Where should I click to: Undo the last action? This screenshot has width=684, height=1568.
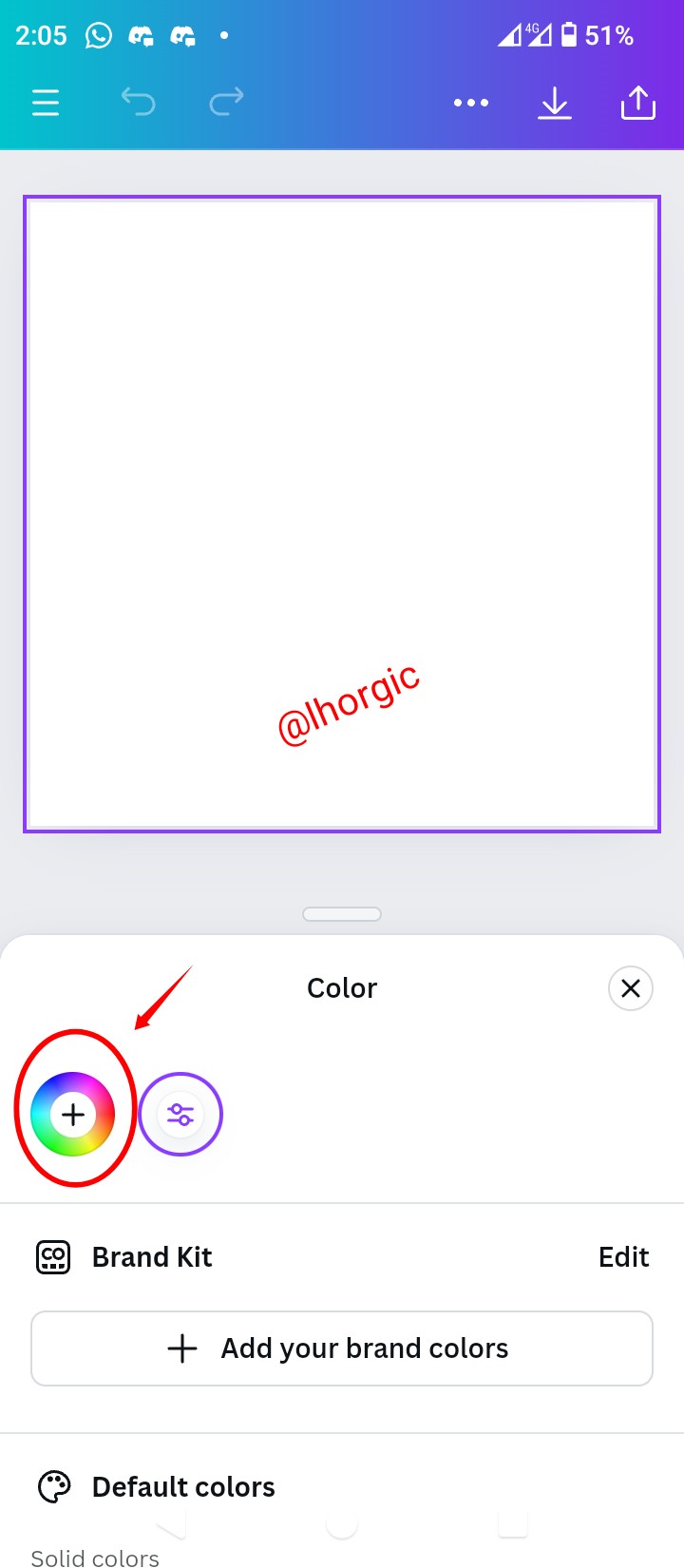pyautogui.click(x=138, y=102)
